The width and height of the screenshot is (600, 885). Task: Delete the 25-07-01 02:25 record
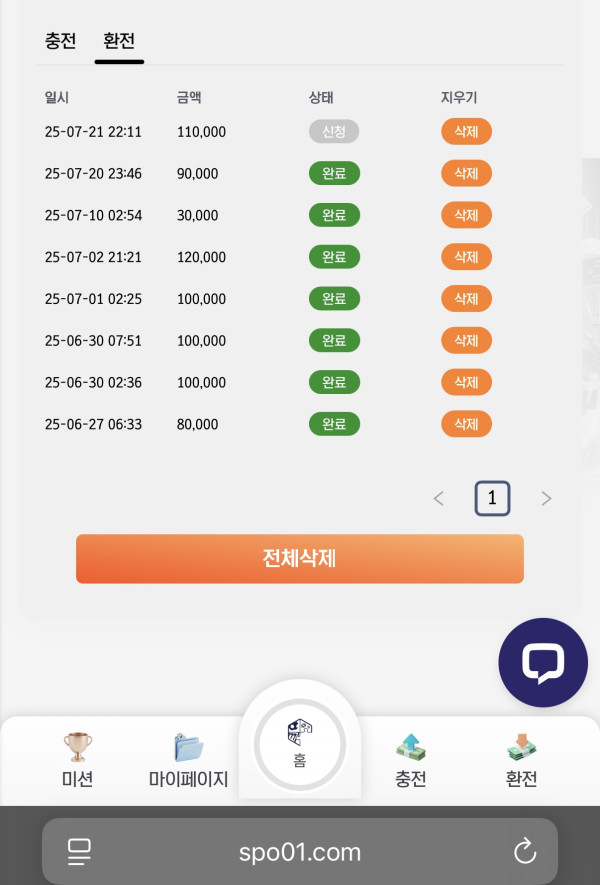(466, 299)
